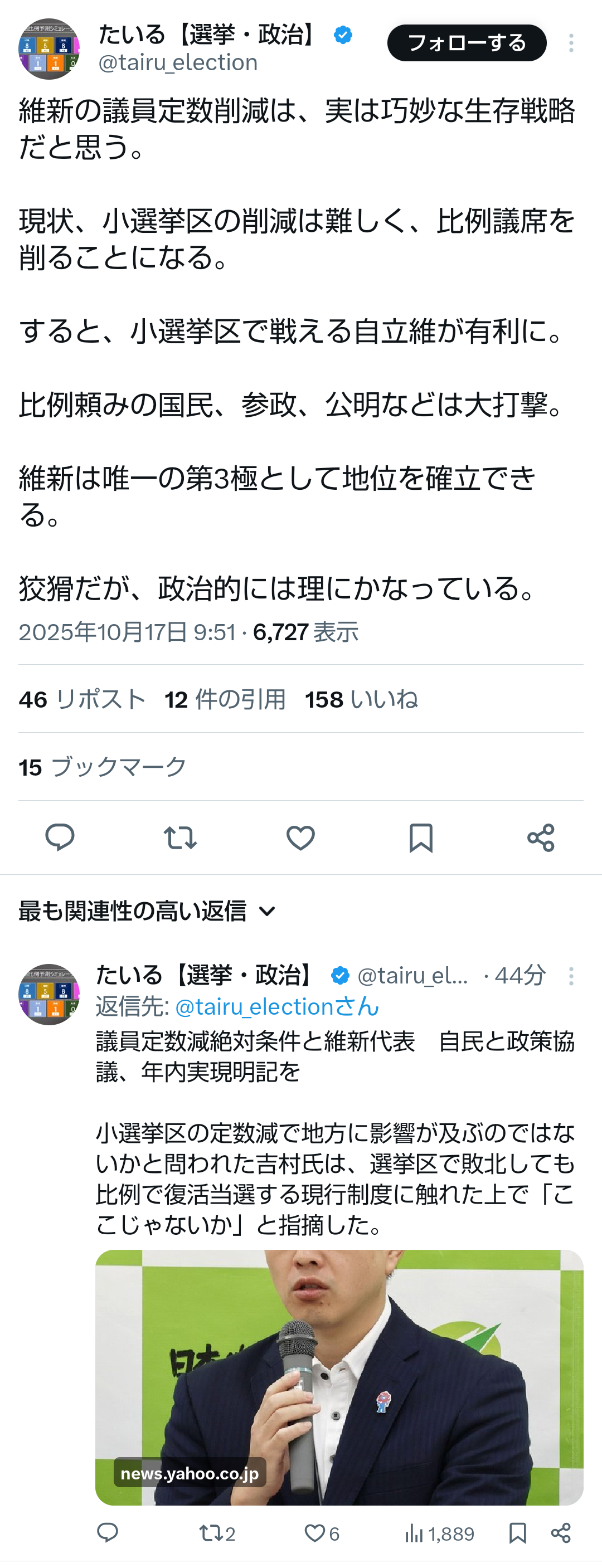
Task: Open the main post author's profile picture
Action: (x=48, y=49)
